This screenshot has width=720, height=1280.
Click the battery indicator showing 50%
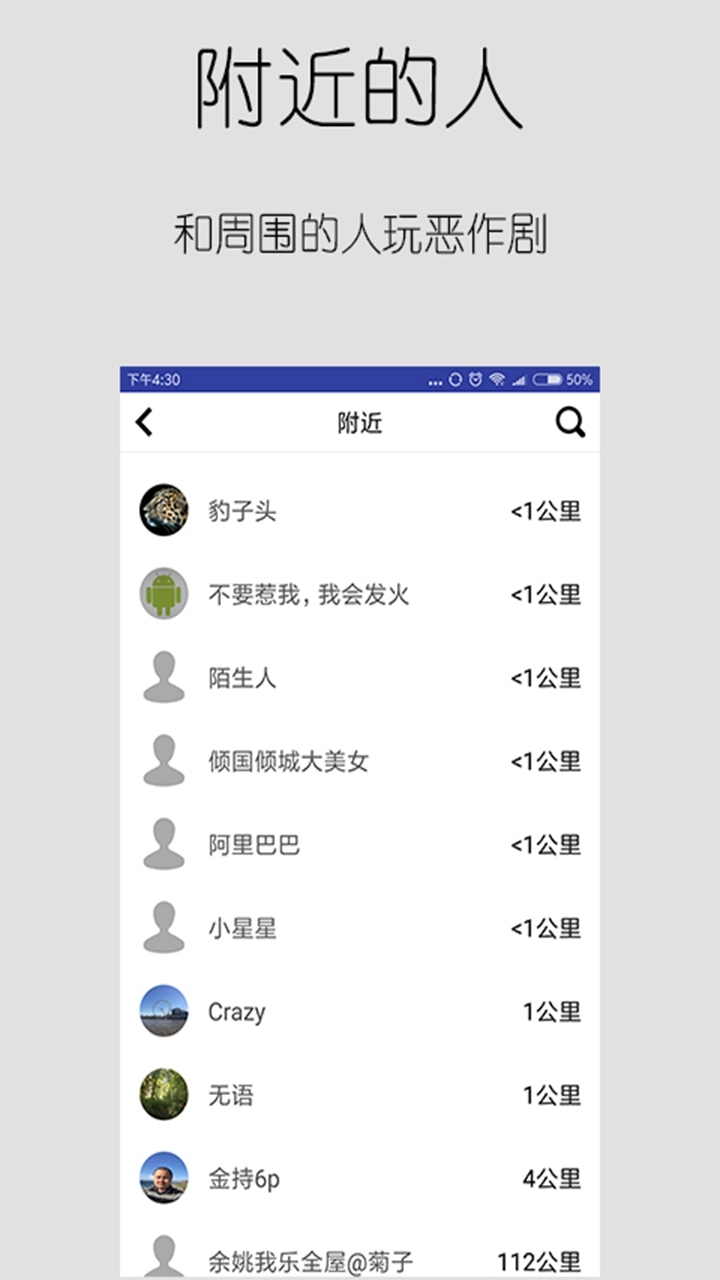coord(548,380)
